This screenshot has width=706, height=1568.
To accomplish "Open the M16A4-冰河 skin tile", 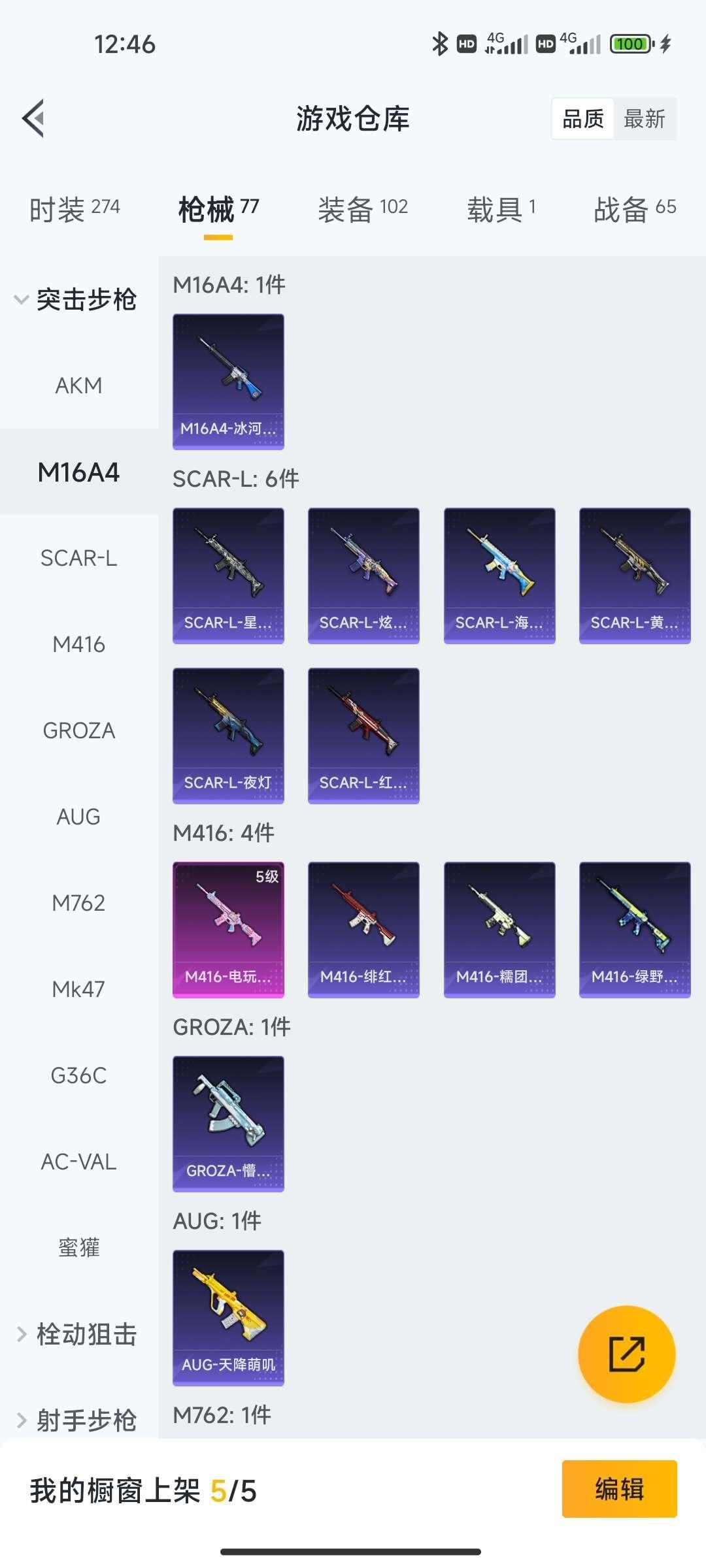I will pos(228,382).
